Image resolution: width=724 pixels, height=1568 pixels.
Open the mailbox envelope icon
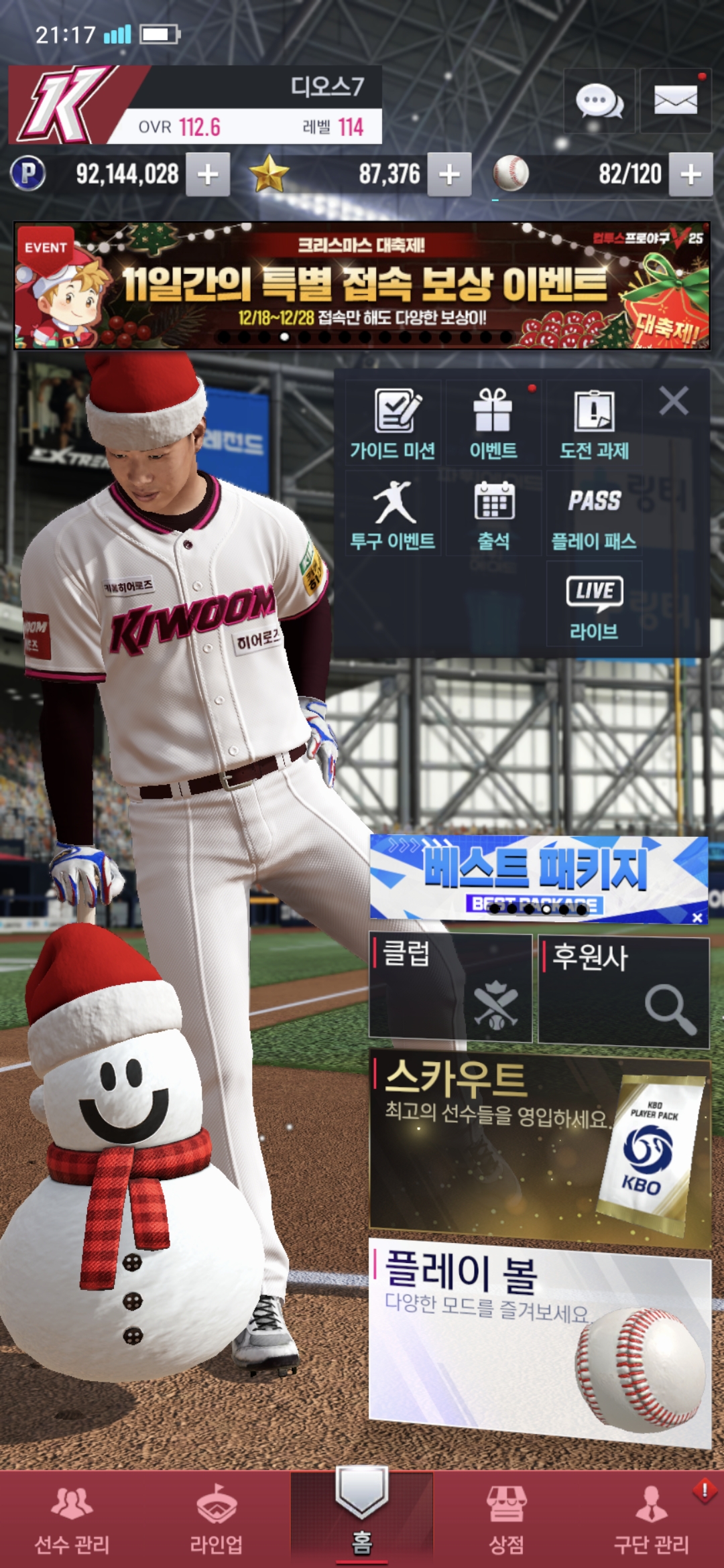pos(675,101)
